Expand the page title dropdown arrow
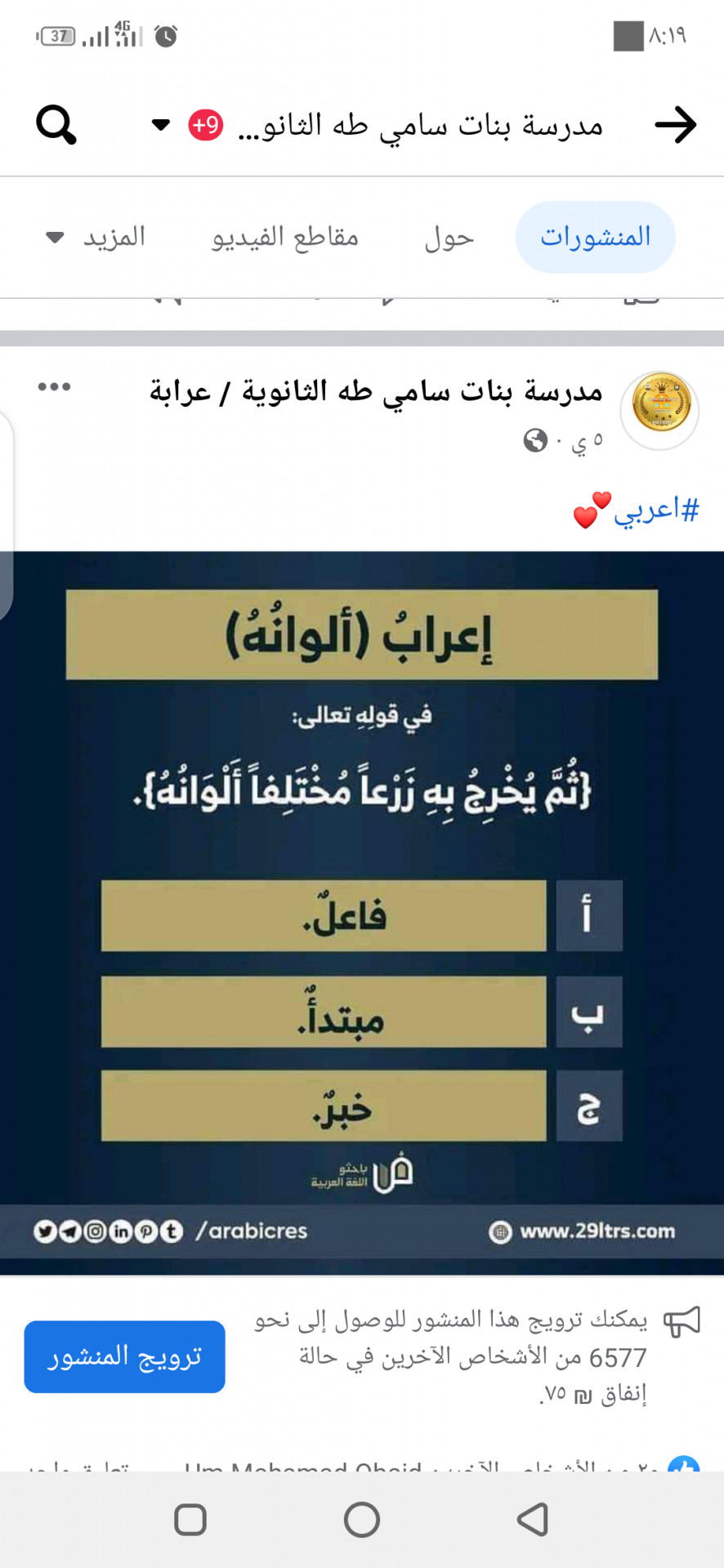This screenshot has width=724, height=1568. (161, 125)
